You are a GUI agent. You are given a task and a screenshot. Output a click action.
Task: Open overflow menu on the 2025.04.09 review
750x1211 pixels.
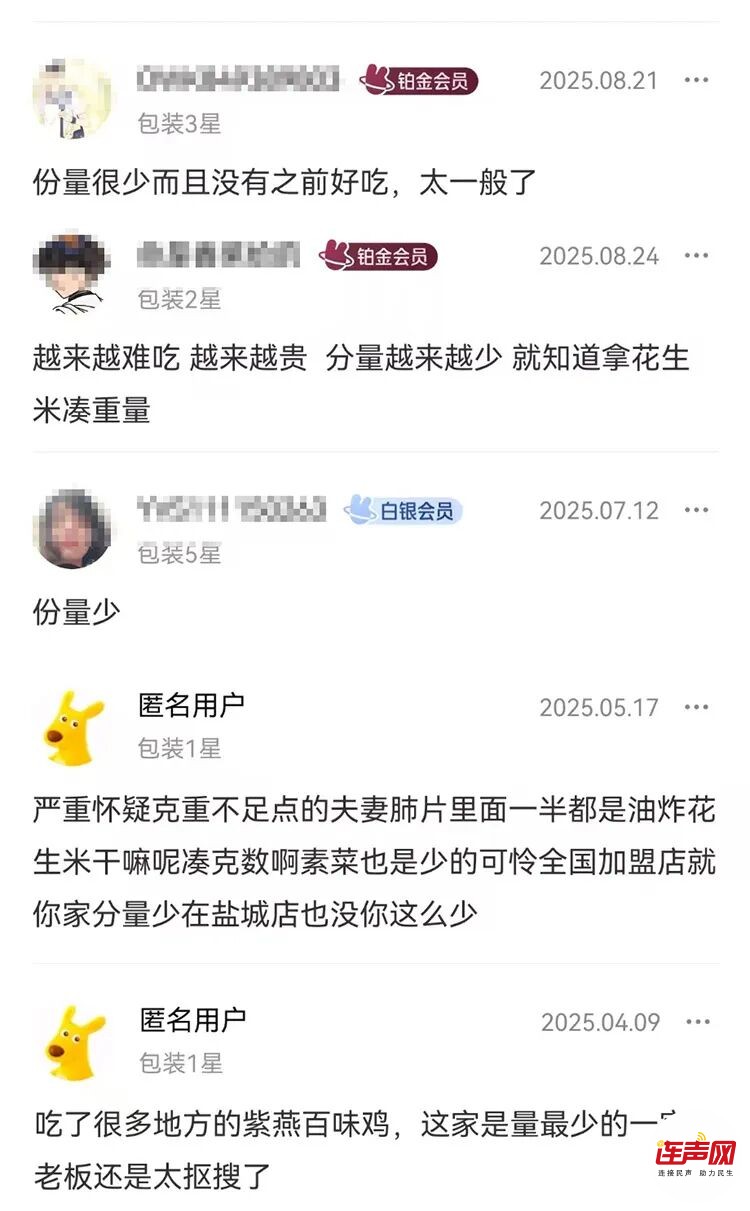696,1022
